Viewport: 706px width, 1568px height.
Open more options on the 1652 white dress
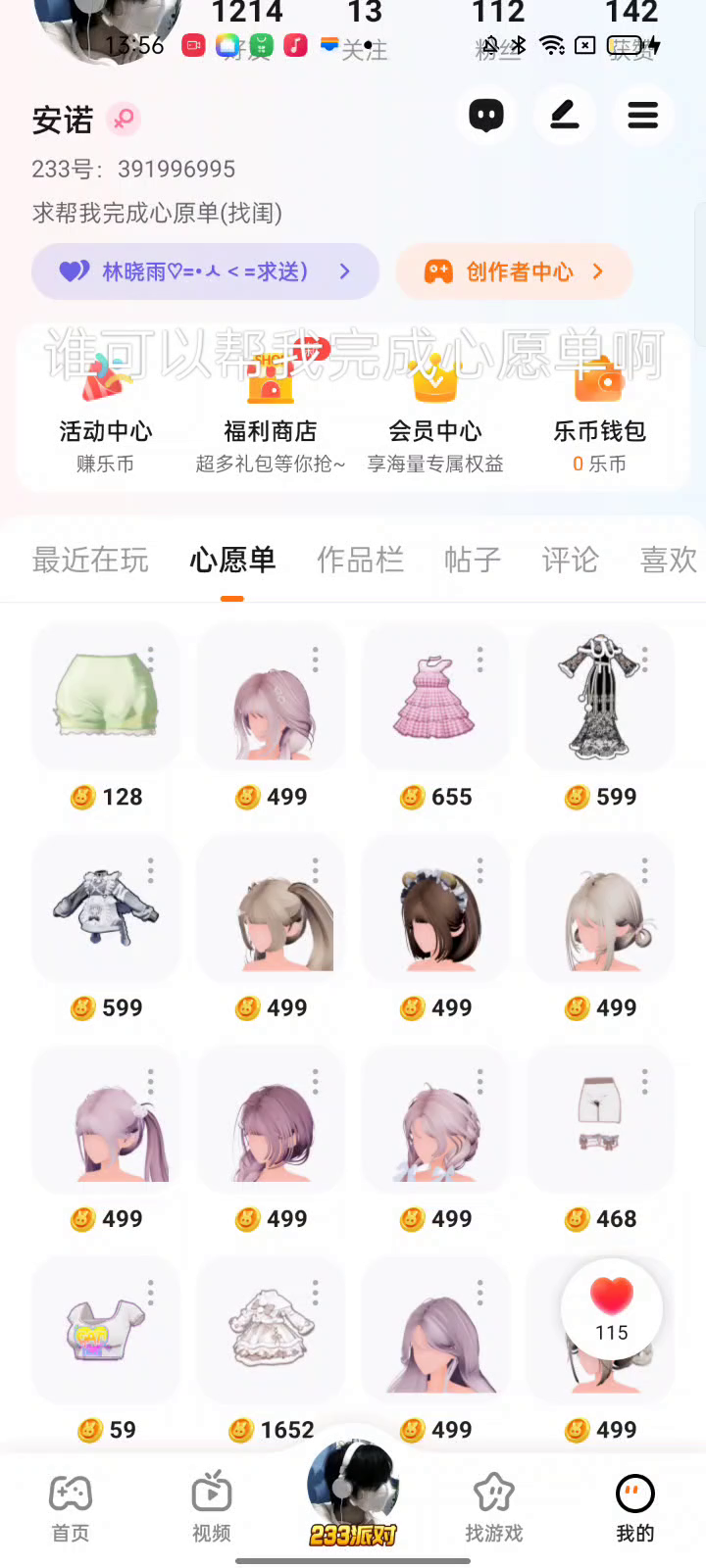pos(316,1294)
